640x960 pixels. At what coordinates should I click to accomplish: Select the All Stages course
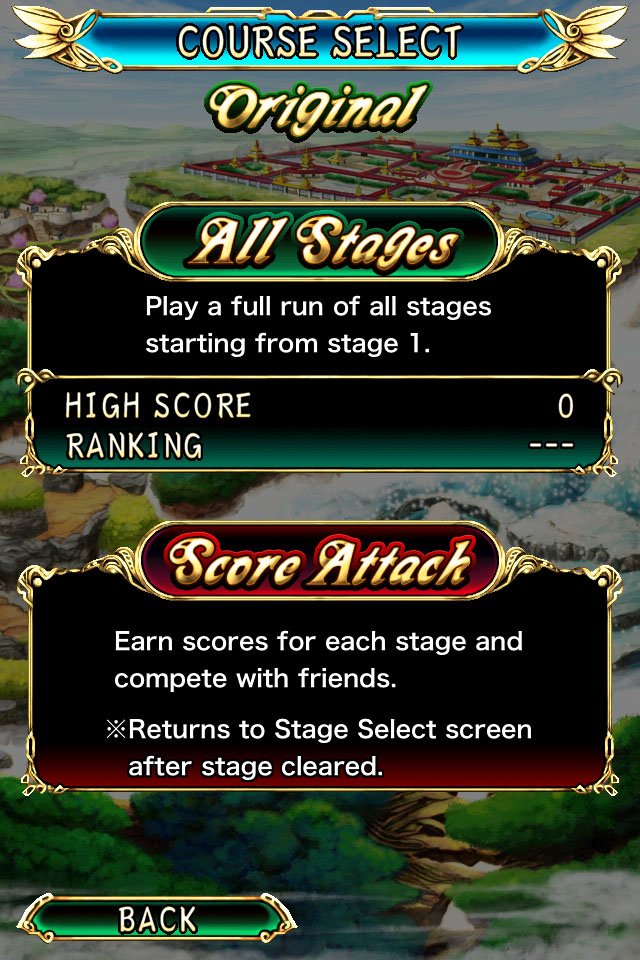(x=318, y=243)
